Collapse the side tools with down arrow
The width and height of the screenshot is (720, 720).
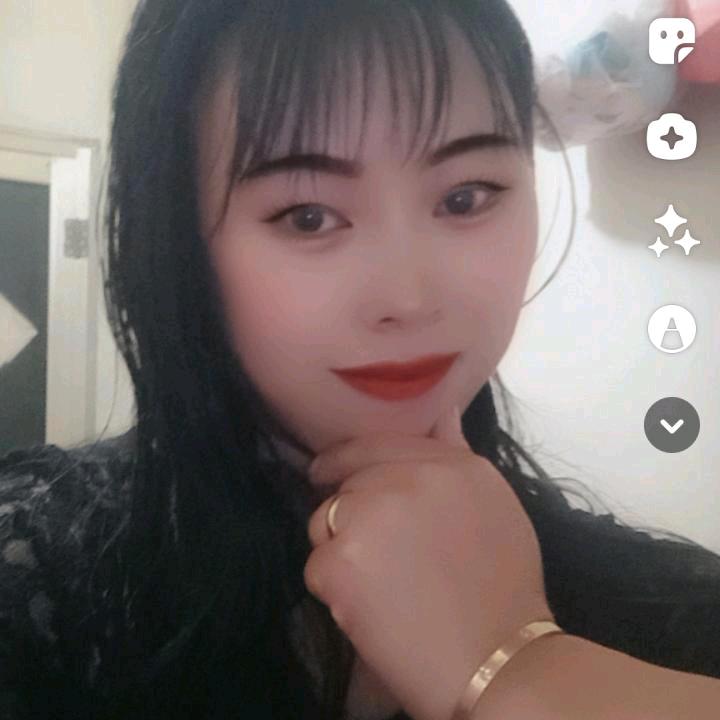(672, 425)
